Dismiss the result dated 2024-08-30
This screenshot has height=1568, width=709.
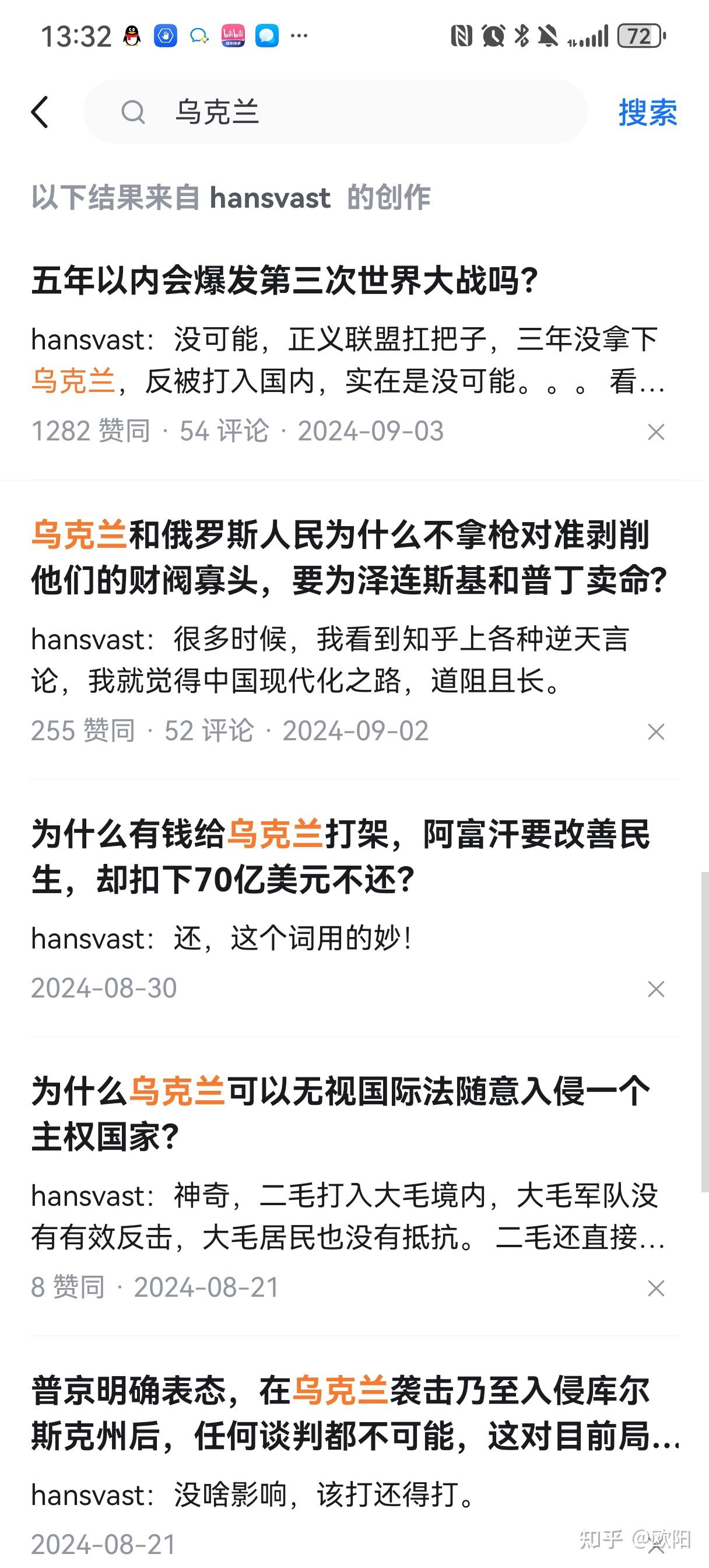656,989
